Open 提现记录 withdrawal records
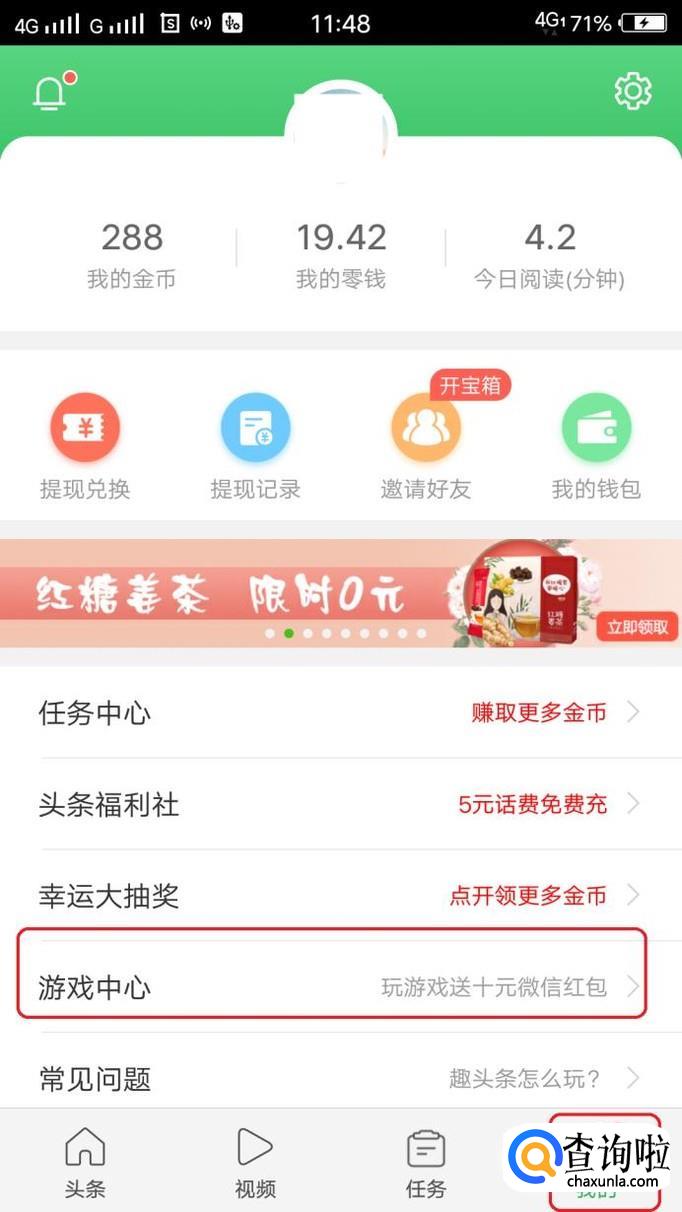 pos(255,445)
